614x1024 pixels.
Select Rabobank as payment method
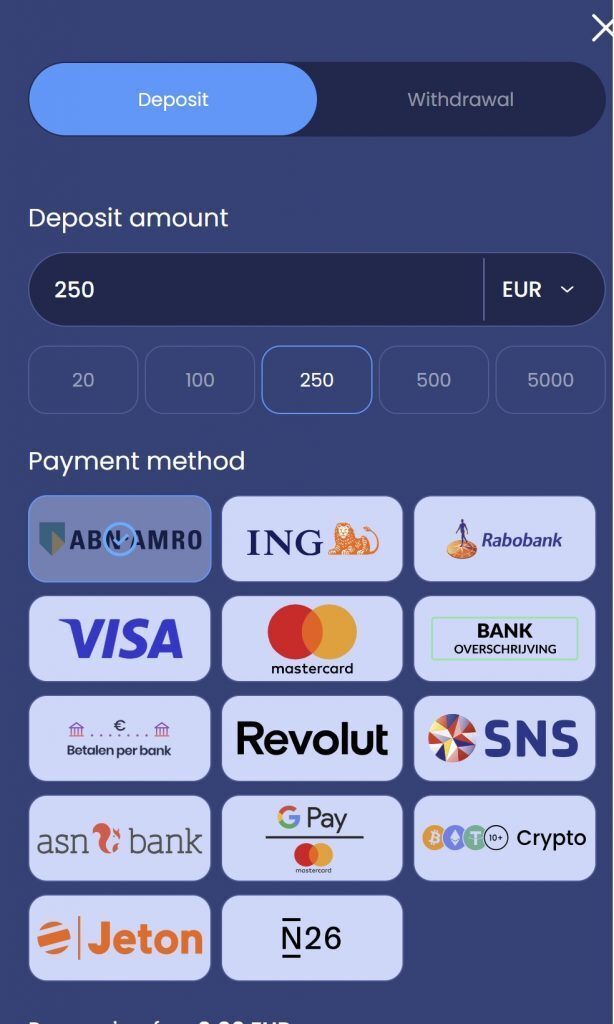[x=505, y=539]
